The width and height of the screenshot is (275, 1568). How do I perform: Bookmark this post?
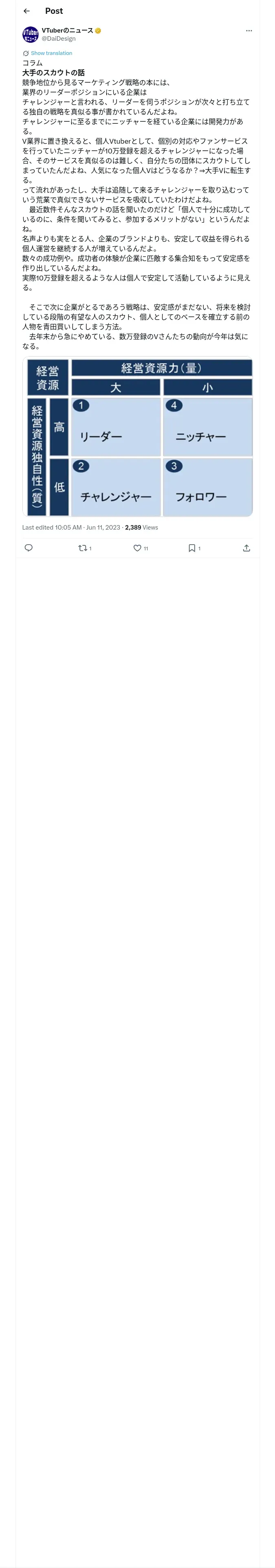tap(194, 548)
